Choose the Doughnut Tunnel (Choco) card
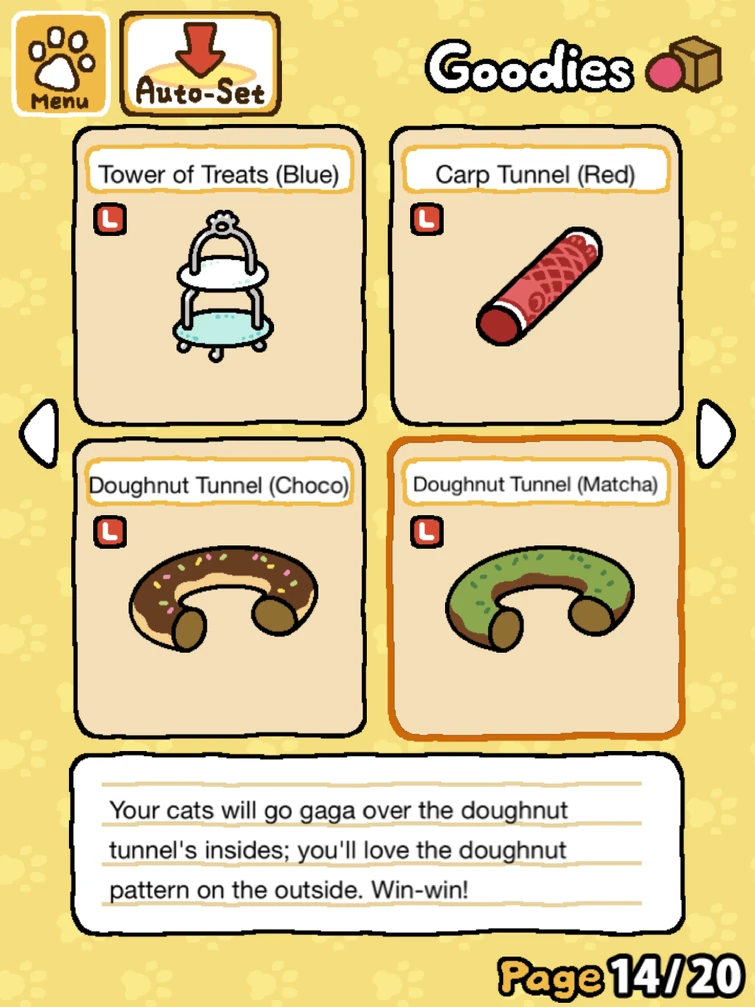755x1007 pixels. [219, 588]
